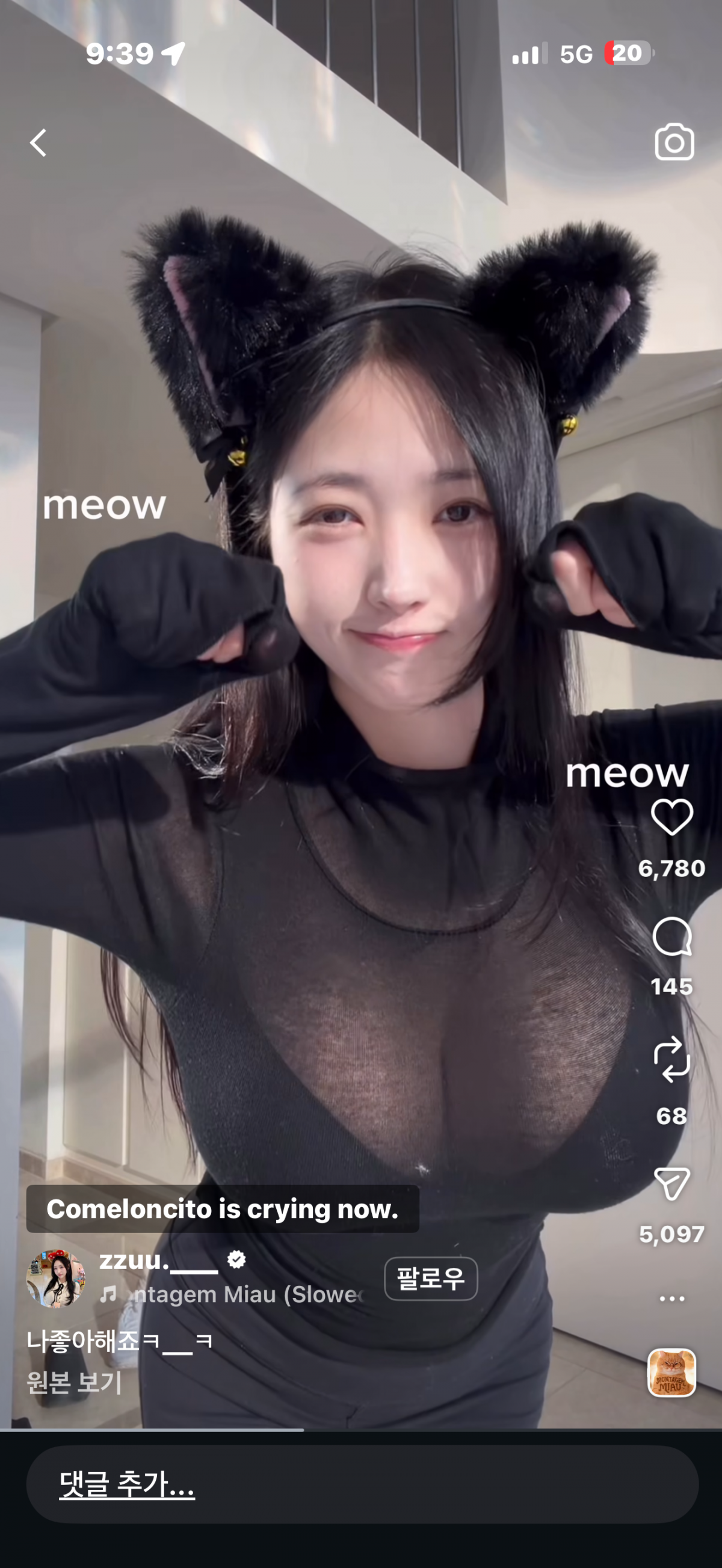The height and width of the screenshot is (1568, 722).
Task: Open the Montagem Miau audio thumbnail
Action: click(x=671, y=1372)
